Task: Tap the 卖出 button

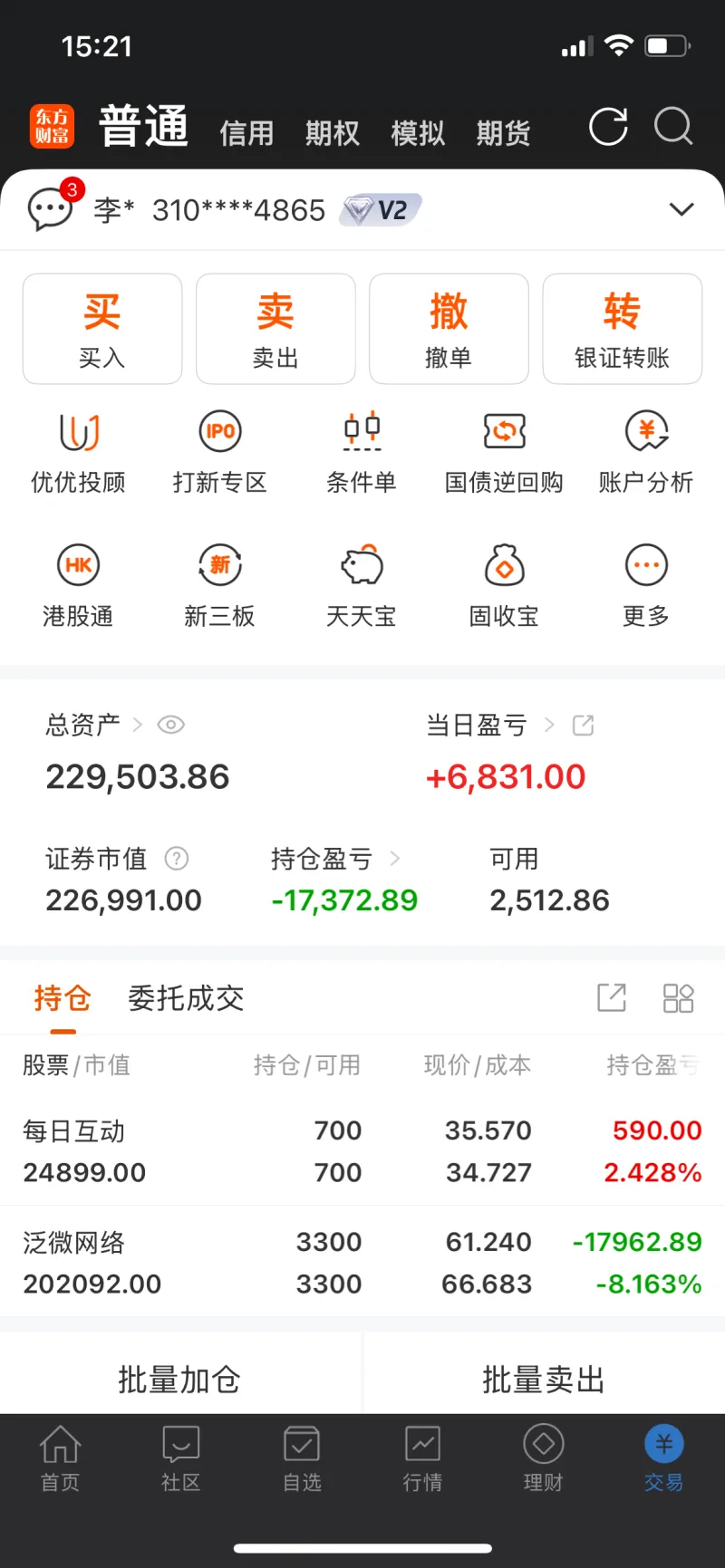Action: (x=275, y=329)
